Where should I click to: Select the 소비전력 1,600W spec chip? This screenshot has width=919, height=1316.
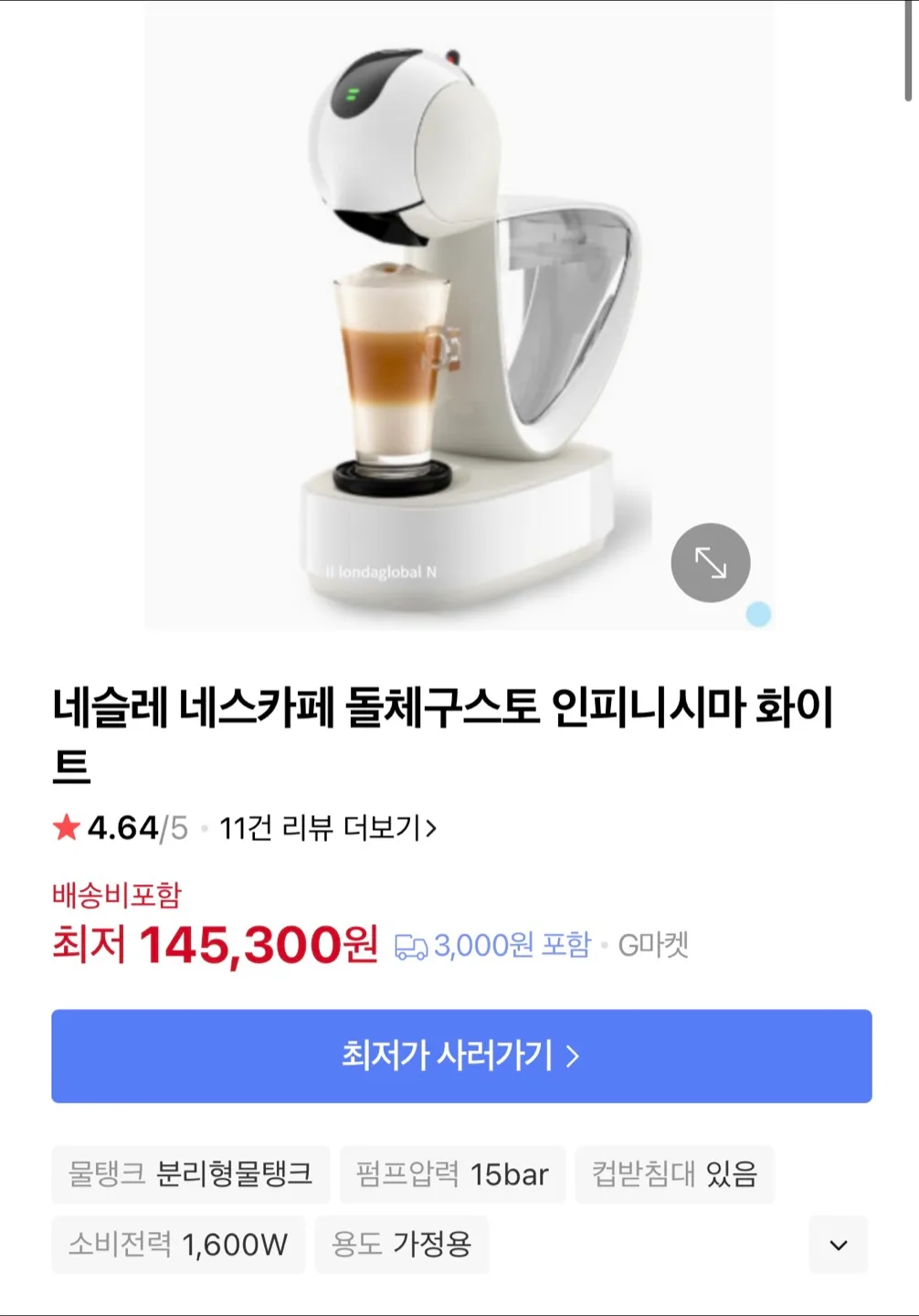179,1245
